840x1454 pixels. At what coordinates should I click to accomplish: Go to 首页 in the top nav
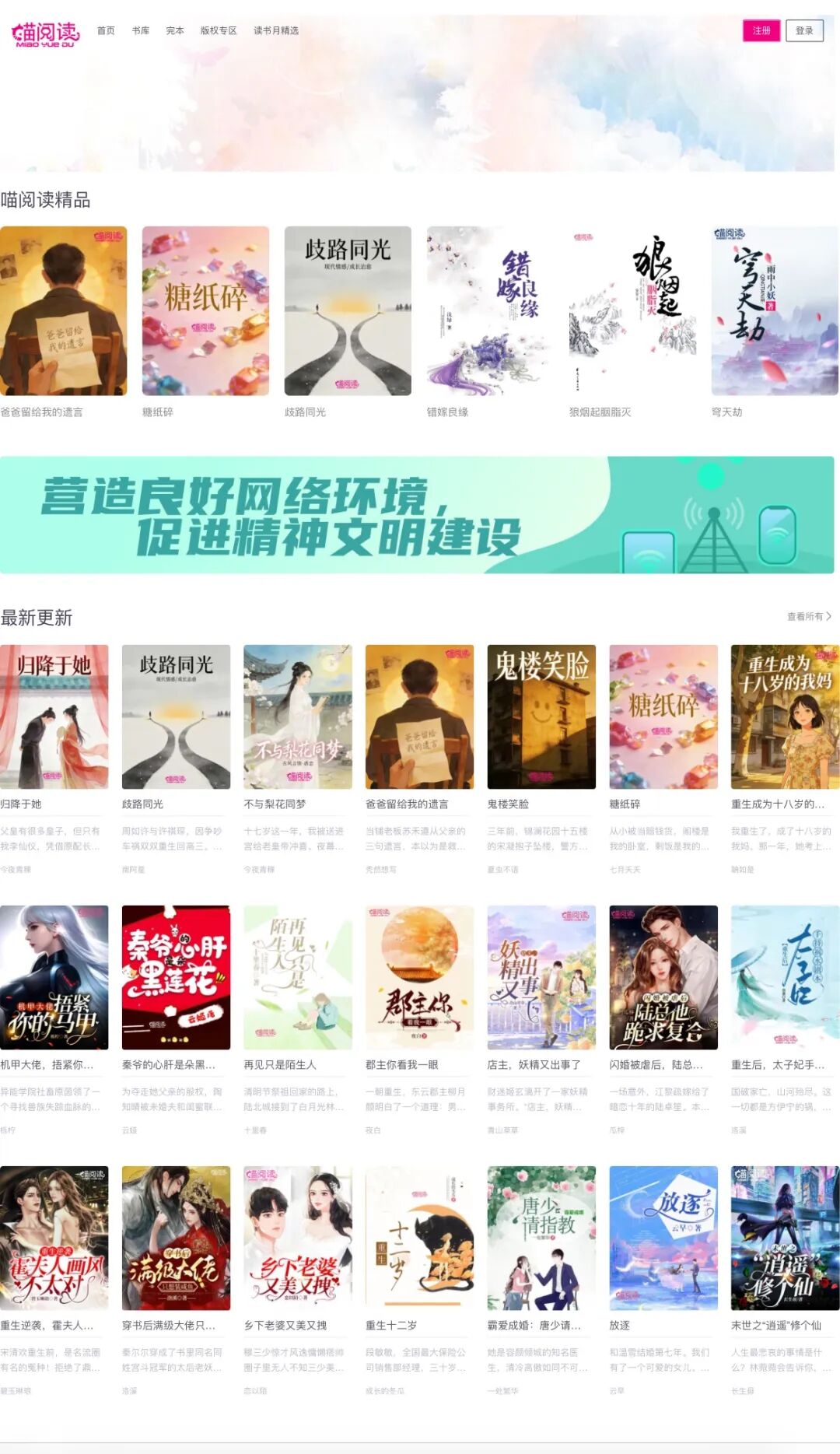click(x=106, y=30)
